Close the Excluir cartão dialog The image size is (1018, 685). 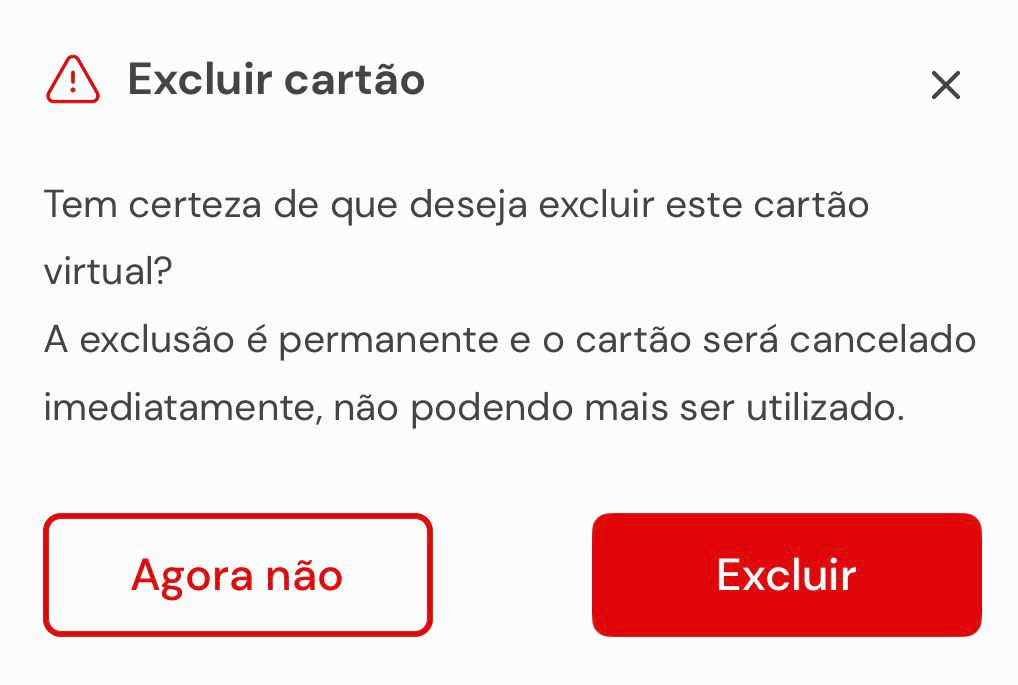point(945,86)
